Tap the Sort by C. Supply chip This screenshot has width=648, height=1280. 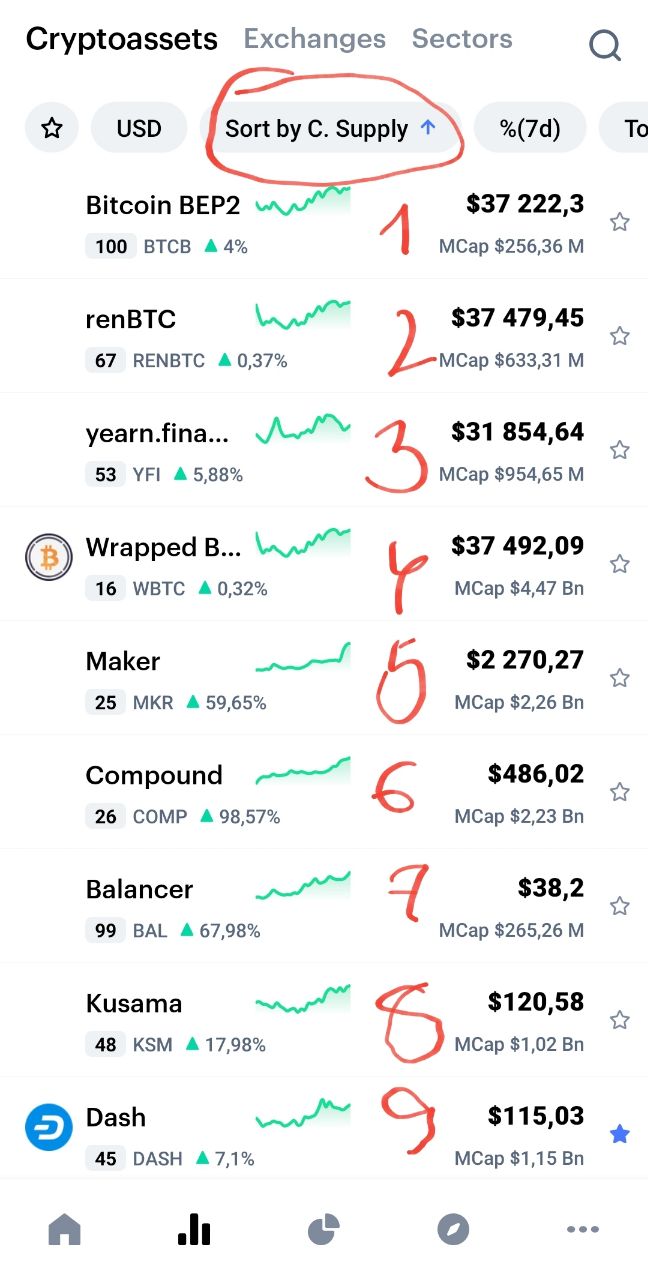(330, 128)
